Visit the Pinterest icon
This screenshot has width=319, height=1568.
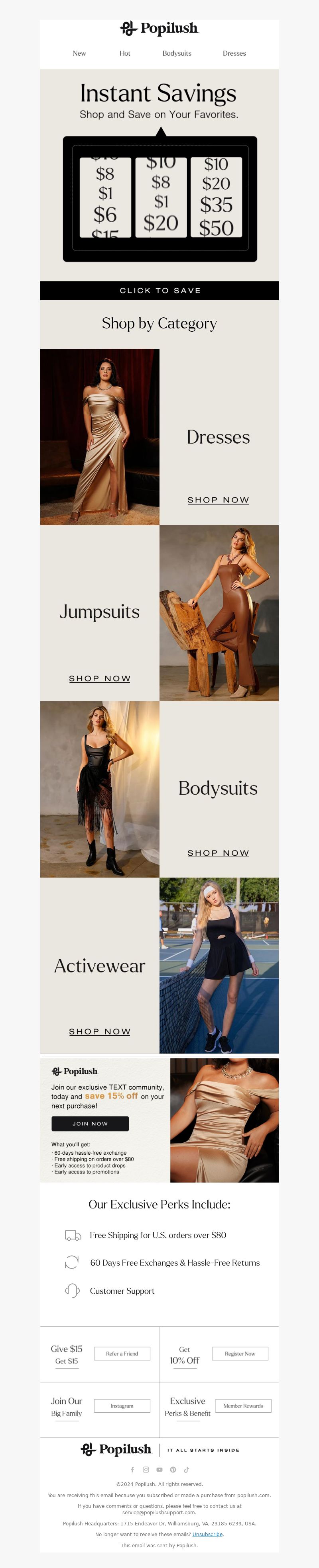[x=173, y=1469]
